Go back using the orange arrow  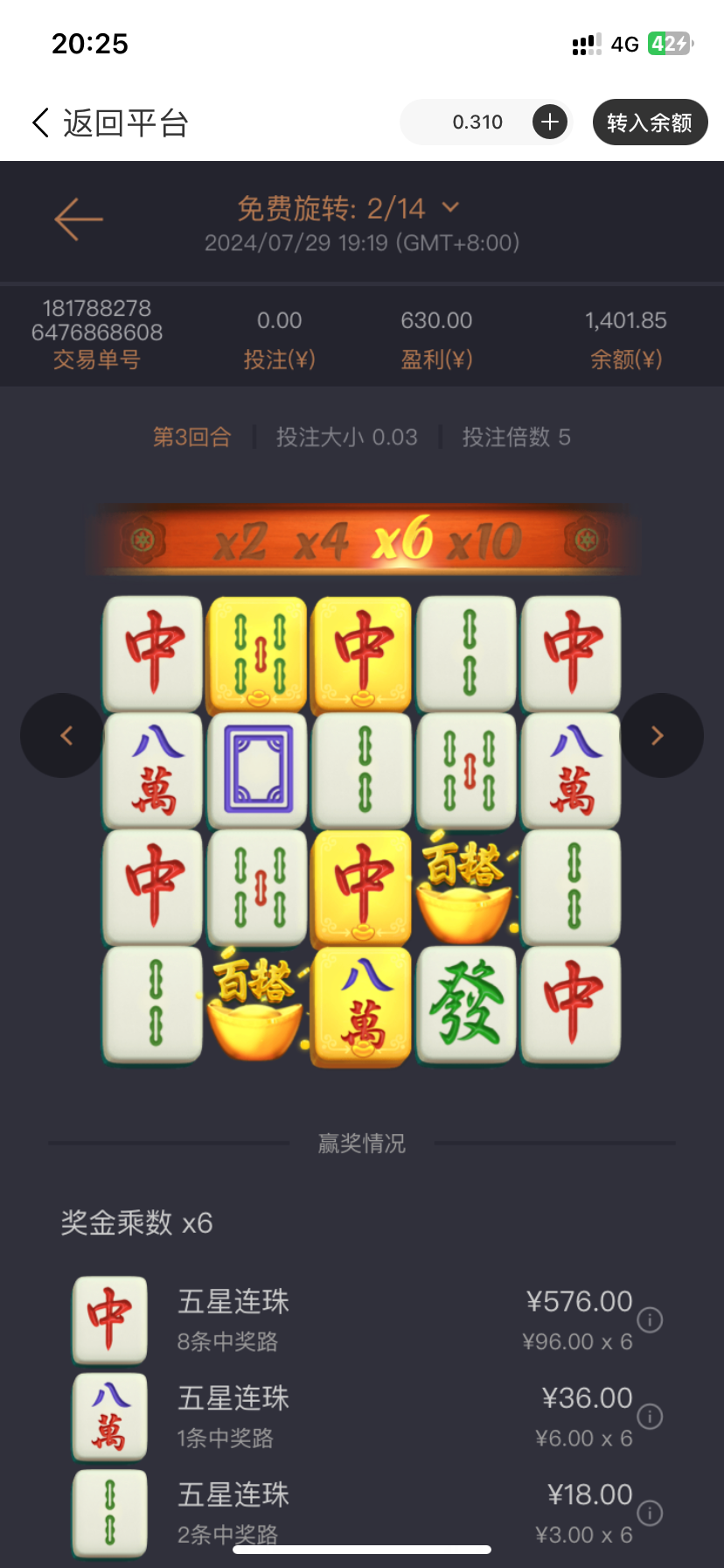click(x=79, y=219)
